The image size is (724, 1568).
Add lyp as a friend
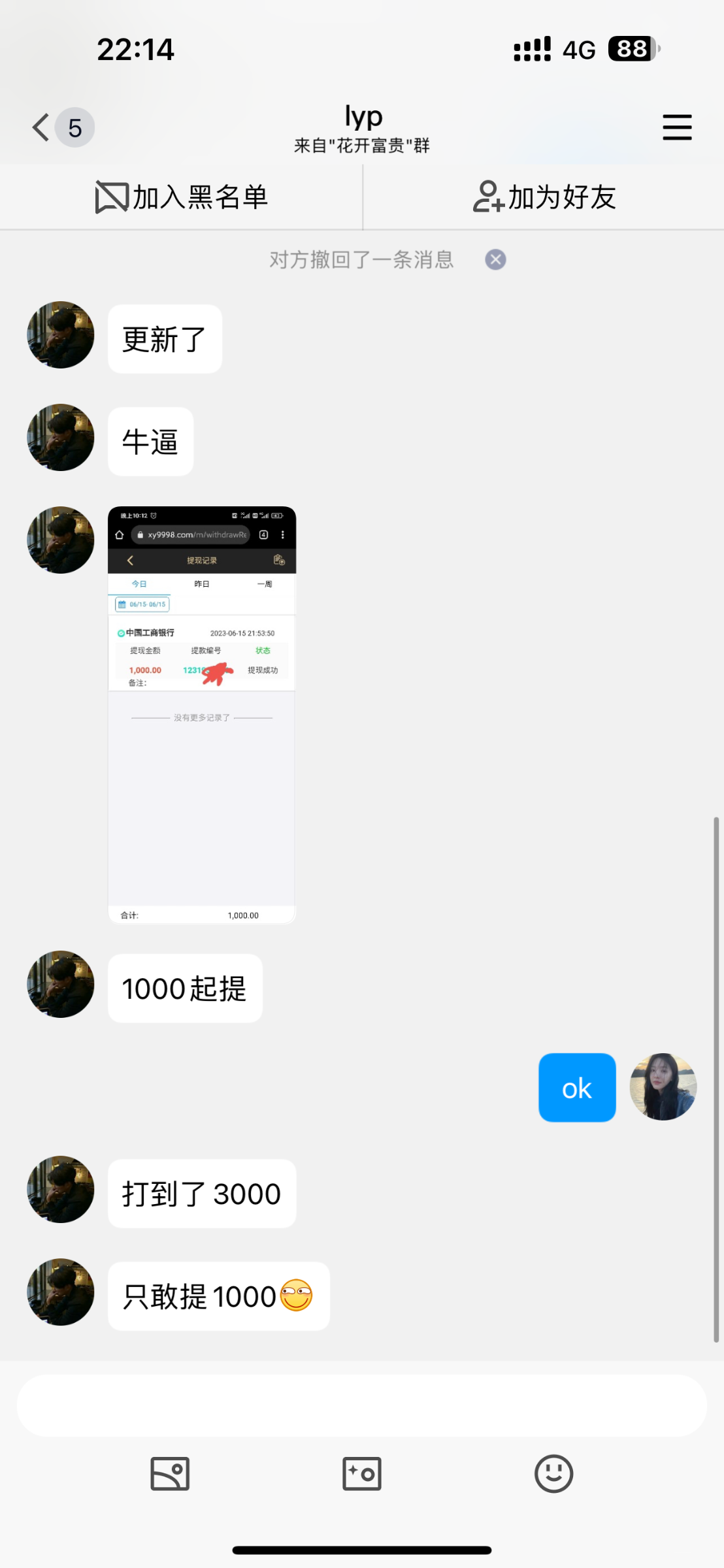coord(544,197)
